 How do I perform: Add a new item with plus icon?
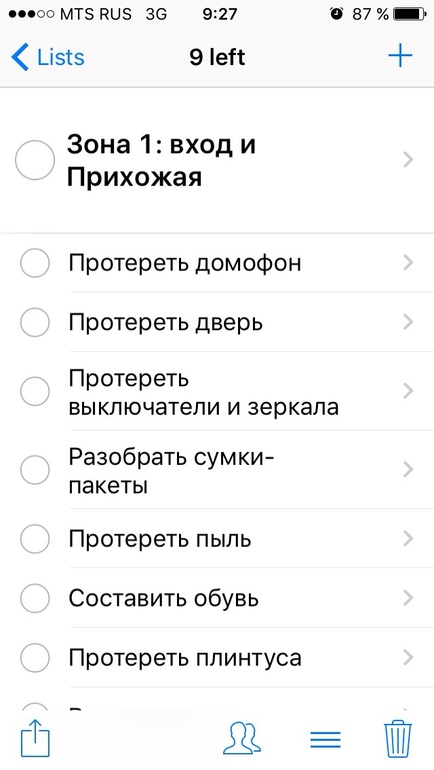[x=400, y=56]
